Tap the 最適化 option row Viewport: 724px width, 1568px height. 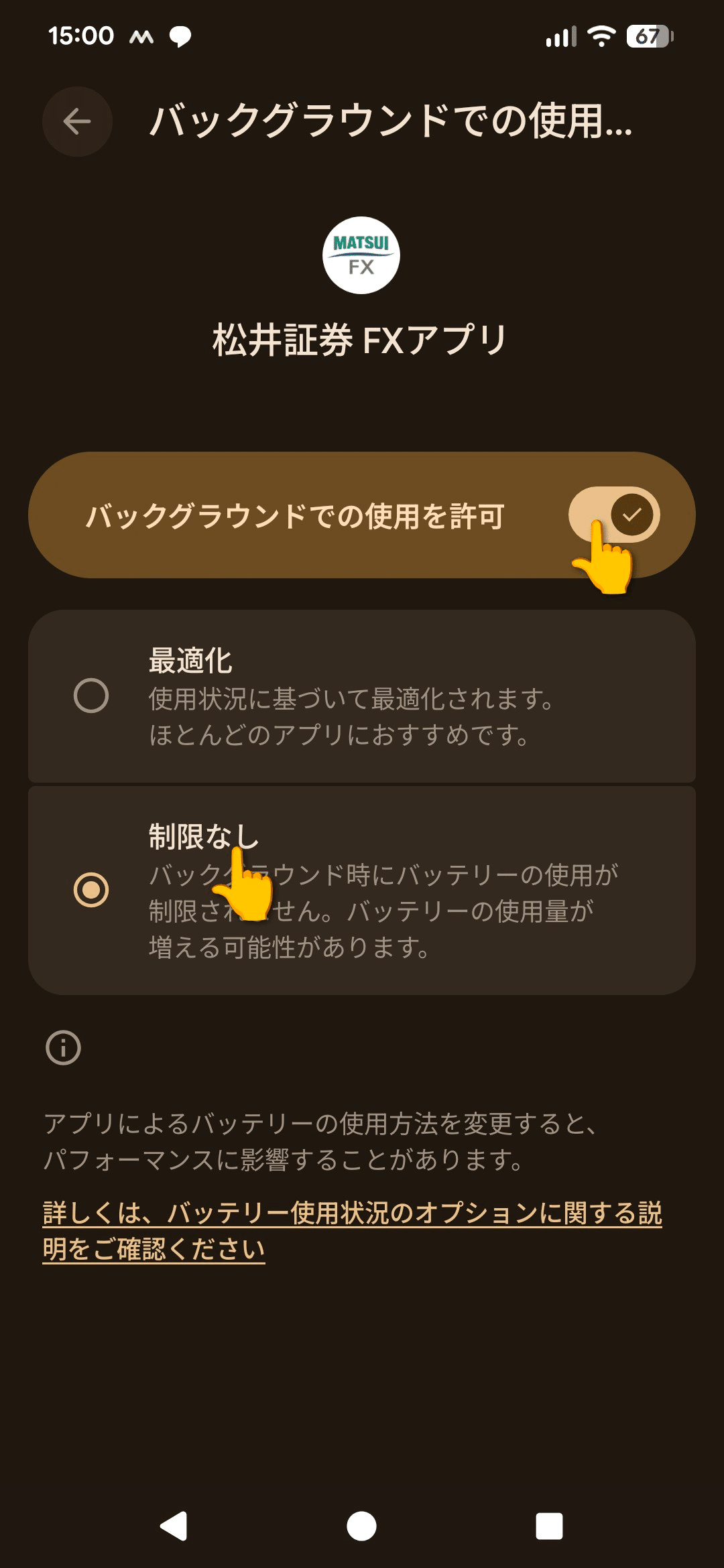pyautogui.click(x=362, y=697)
